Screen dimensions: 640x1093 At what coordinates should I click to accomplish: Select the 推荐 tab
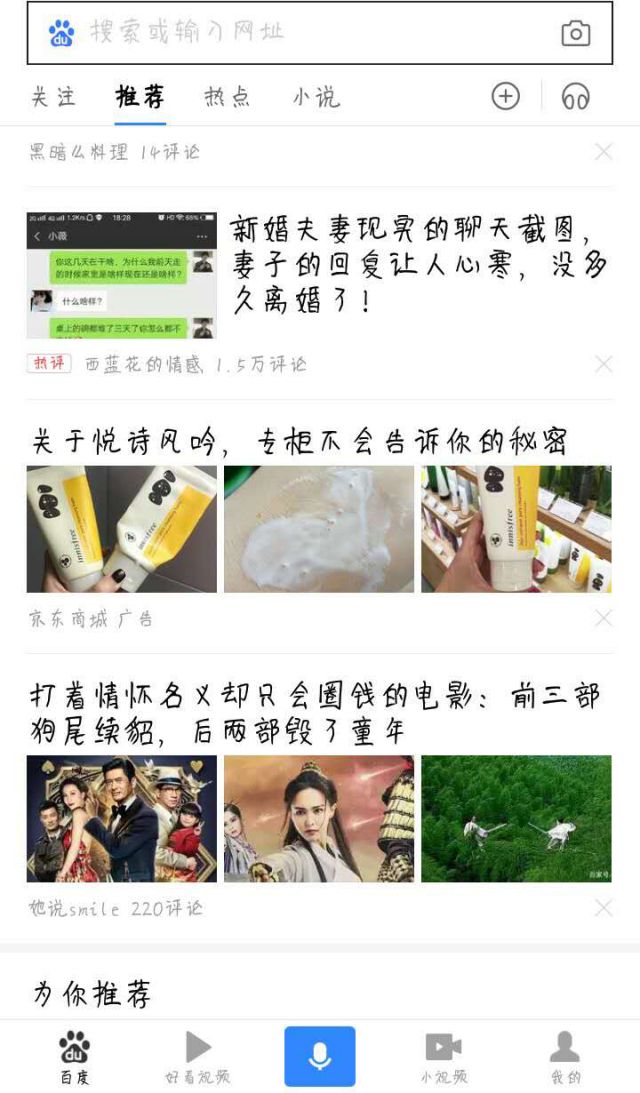click(140, 97)
